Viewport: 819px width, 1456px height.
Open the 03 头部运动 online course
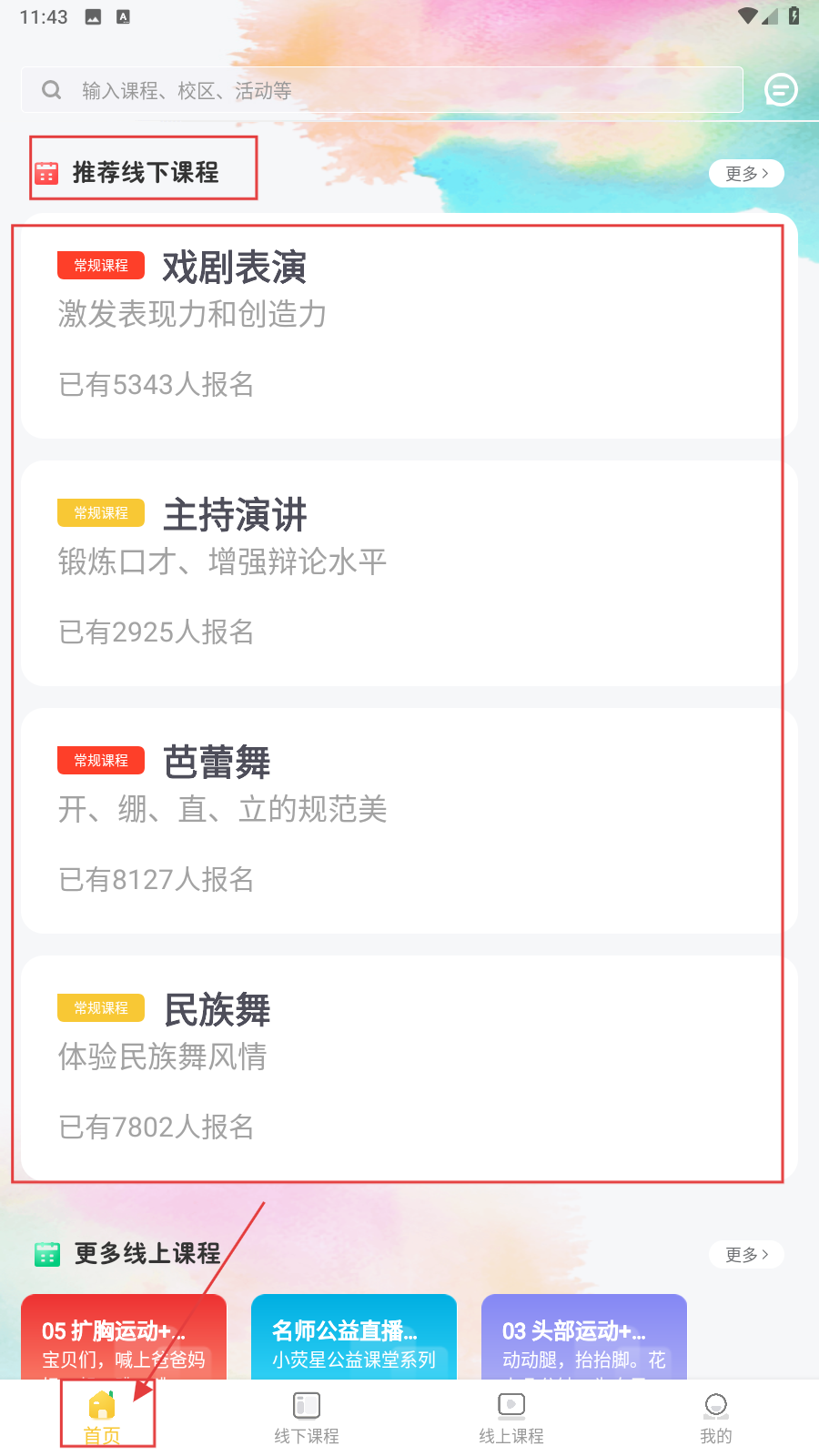click(x=584, y=1338)
